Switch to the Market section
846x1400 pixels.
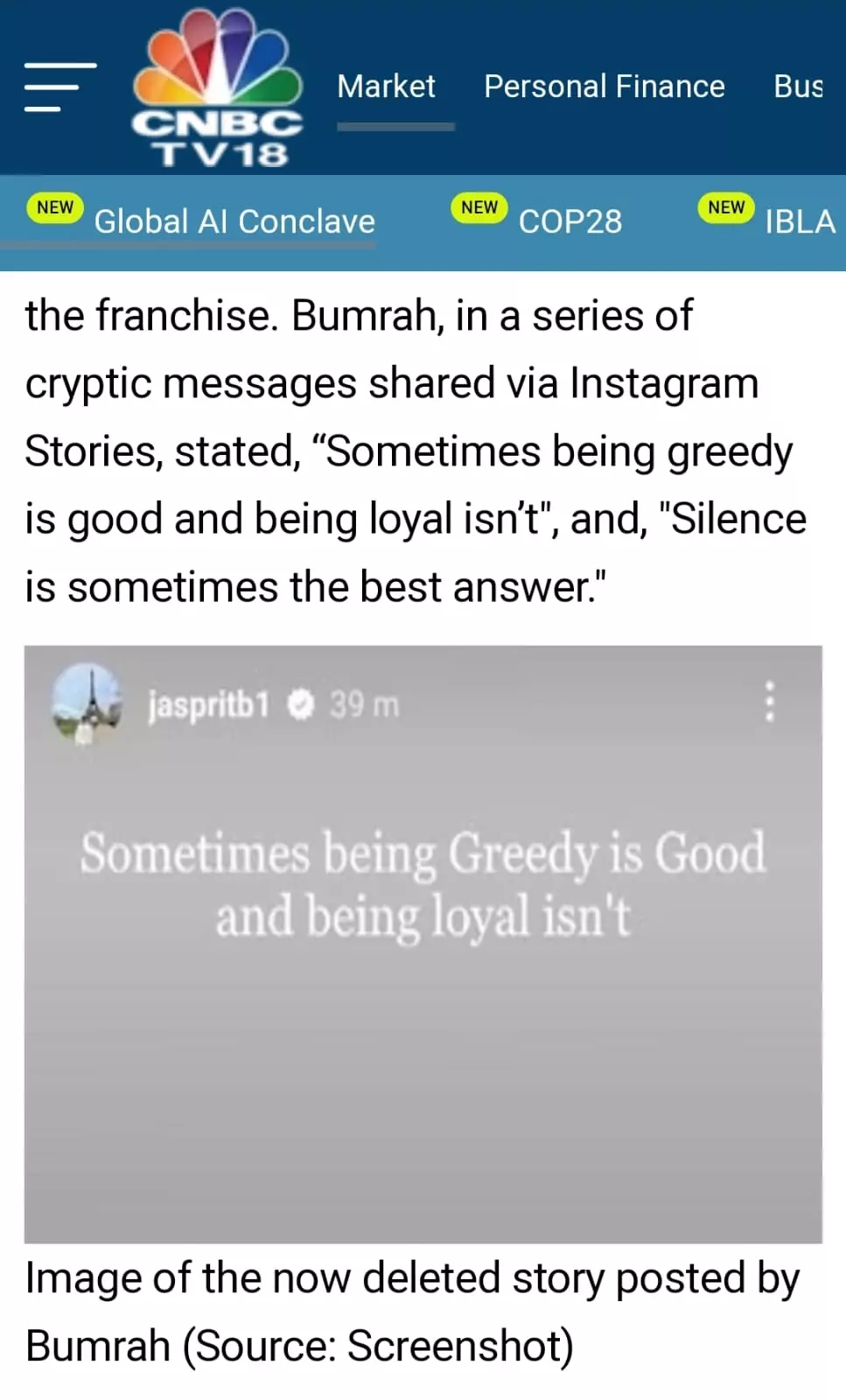[386, 87]
